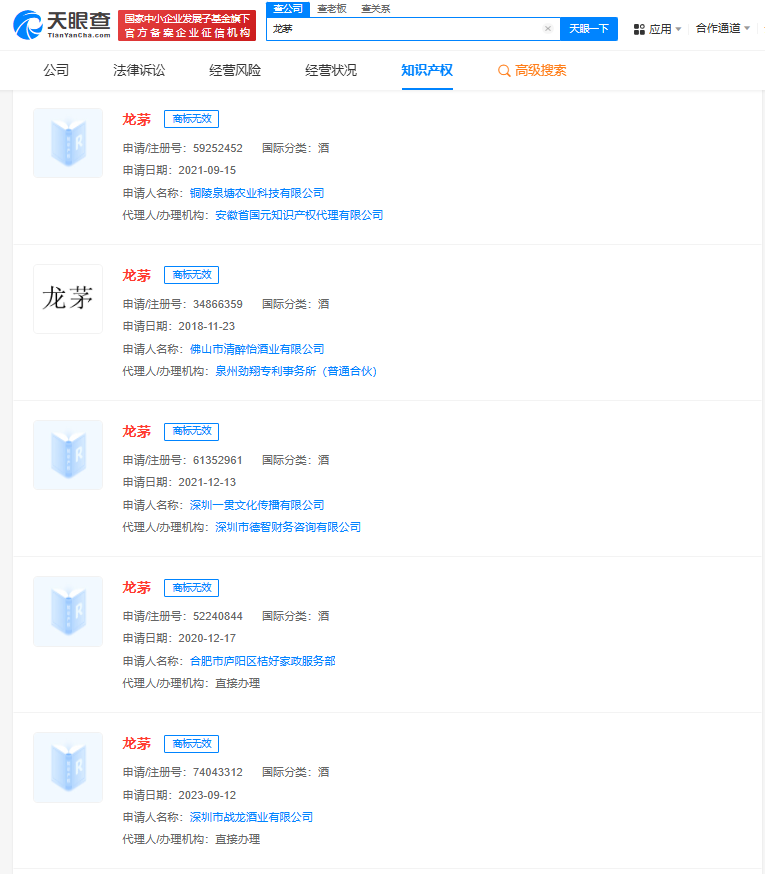
Task: Switch to the 查关系 tab
Action: click(375, 8)
